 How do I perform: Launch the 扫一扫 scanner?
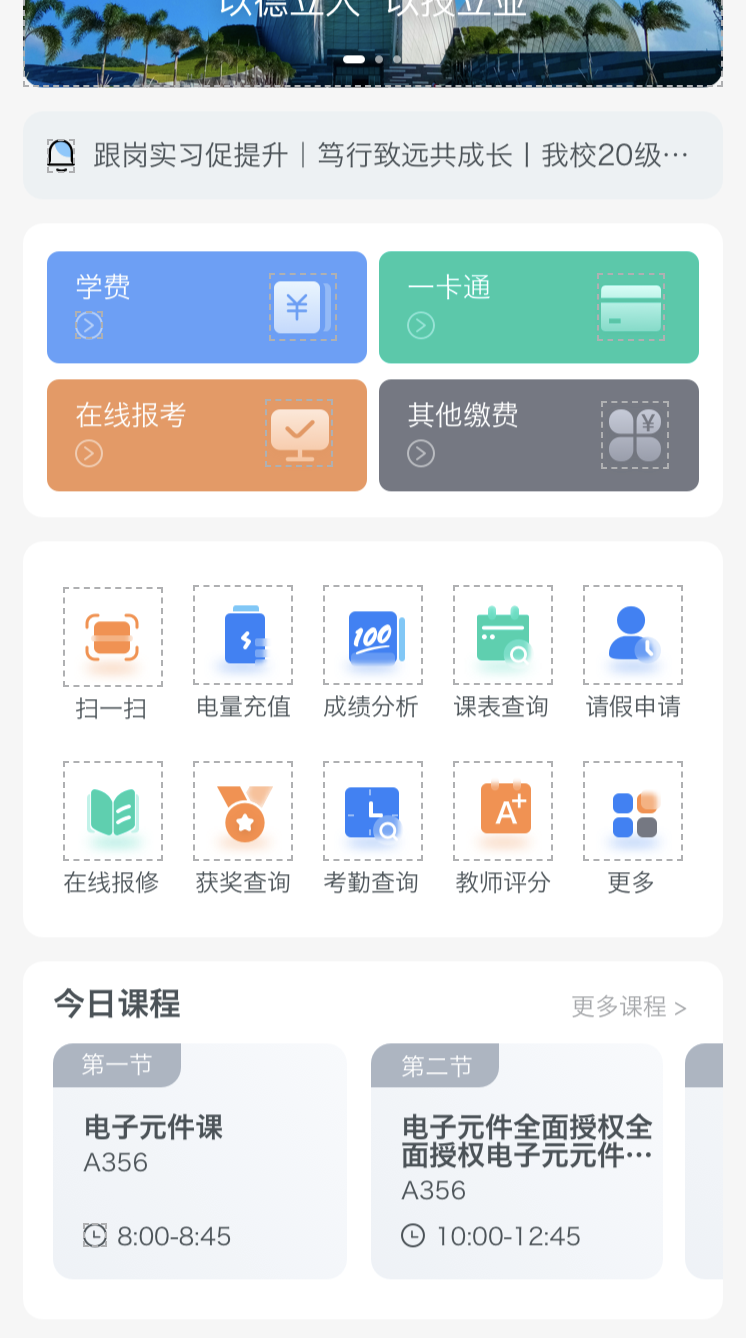[112, 652]
